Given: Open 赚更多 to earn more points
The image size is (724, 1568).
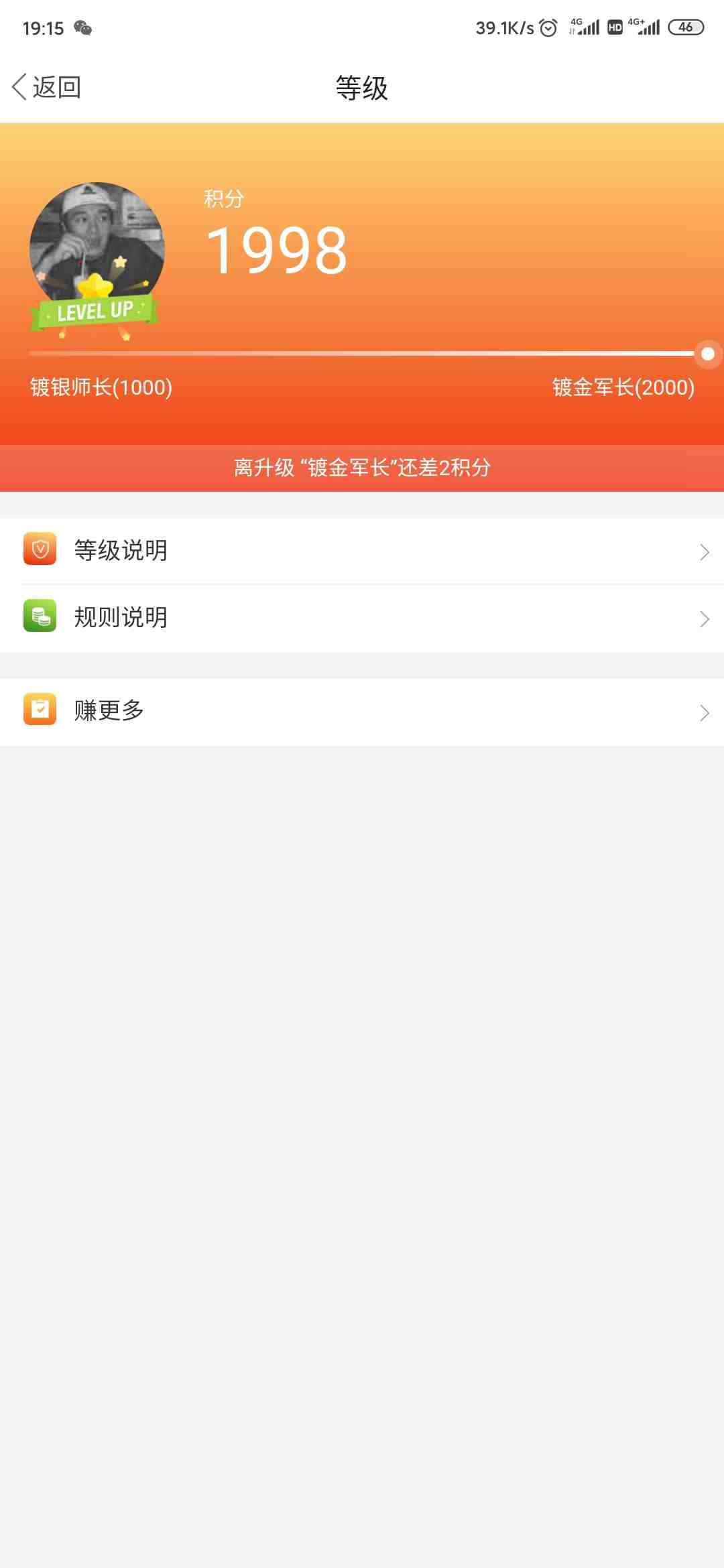Looking at the screenshot, I should point(362,712).
